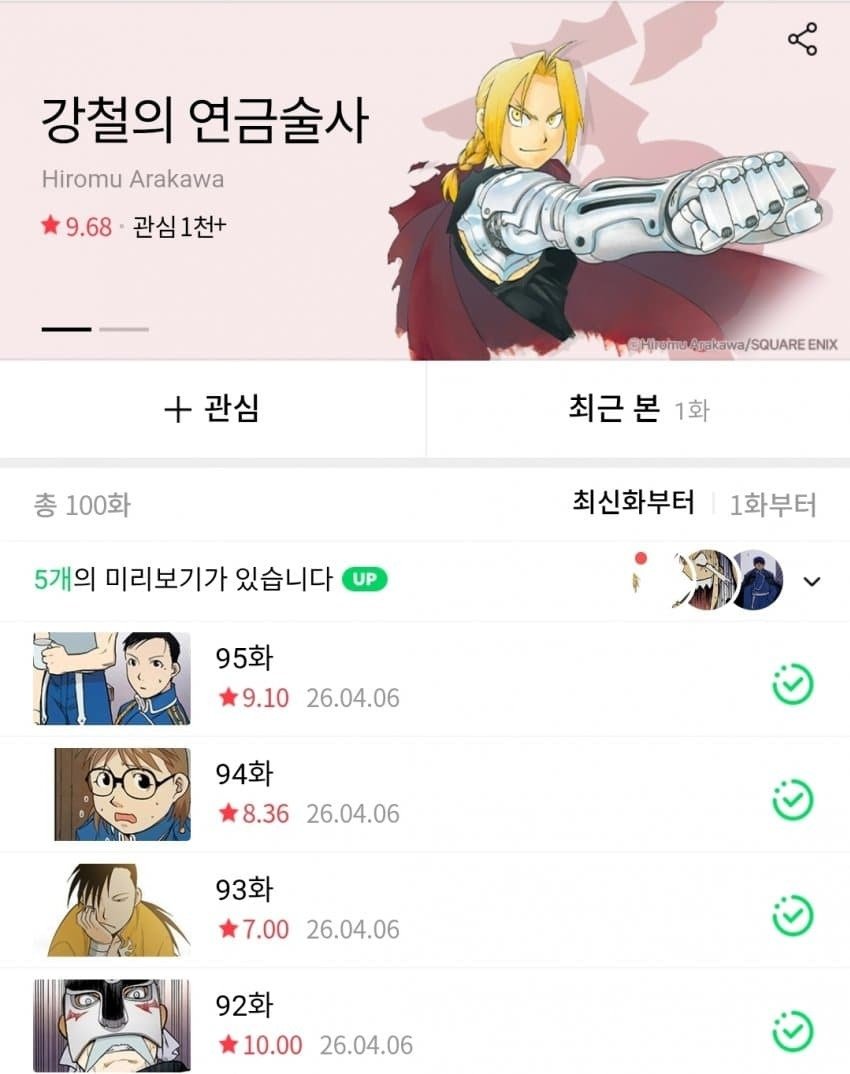Image resolution: width=850 pixels, height=1074 pixels.
Task: Share this webtoon
Action: coord(802,40)
